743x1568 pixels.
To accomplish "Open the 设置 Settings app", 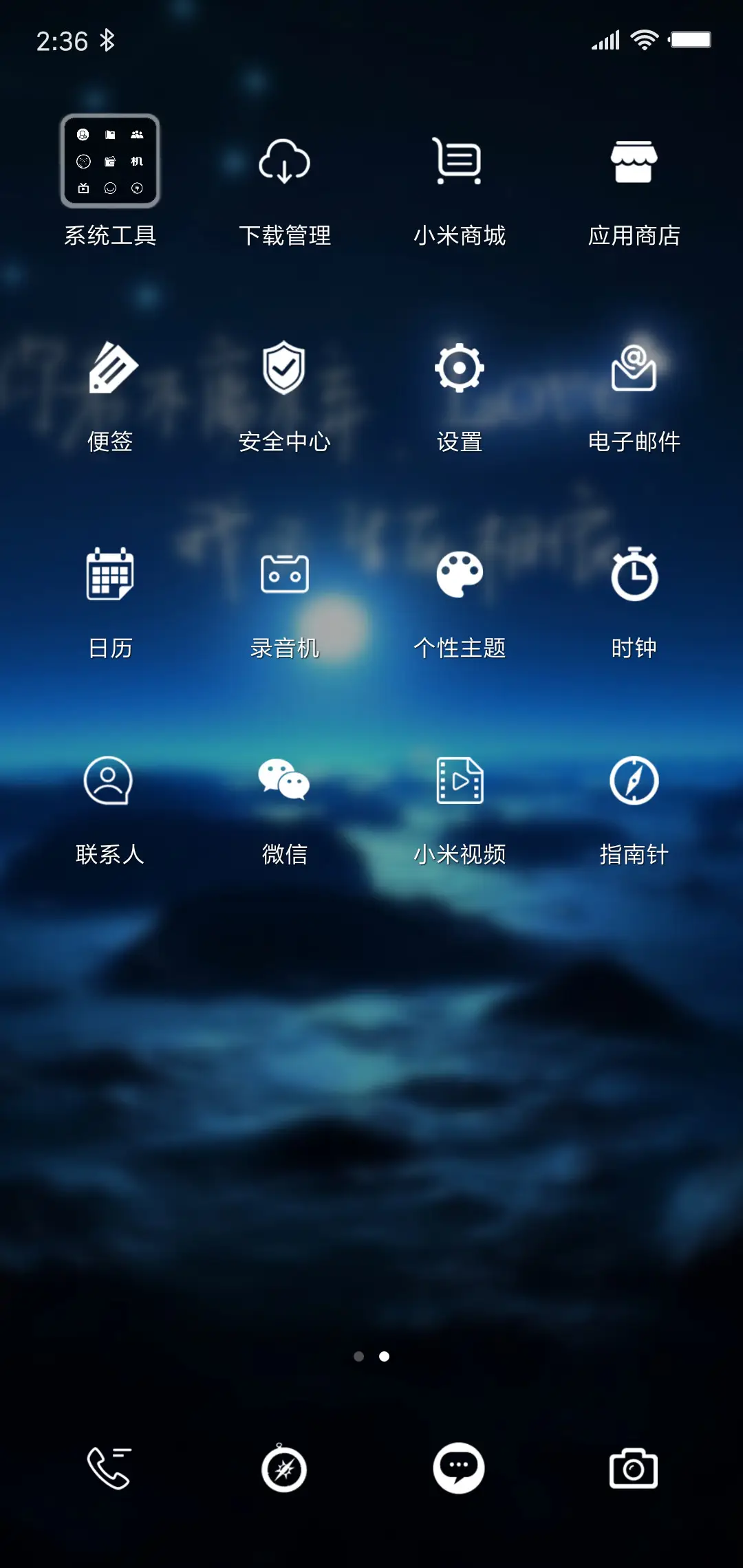I will coord(458,369).
